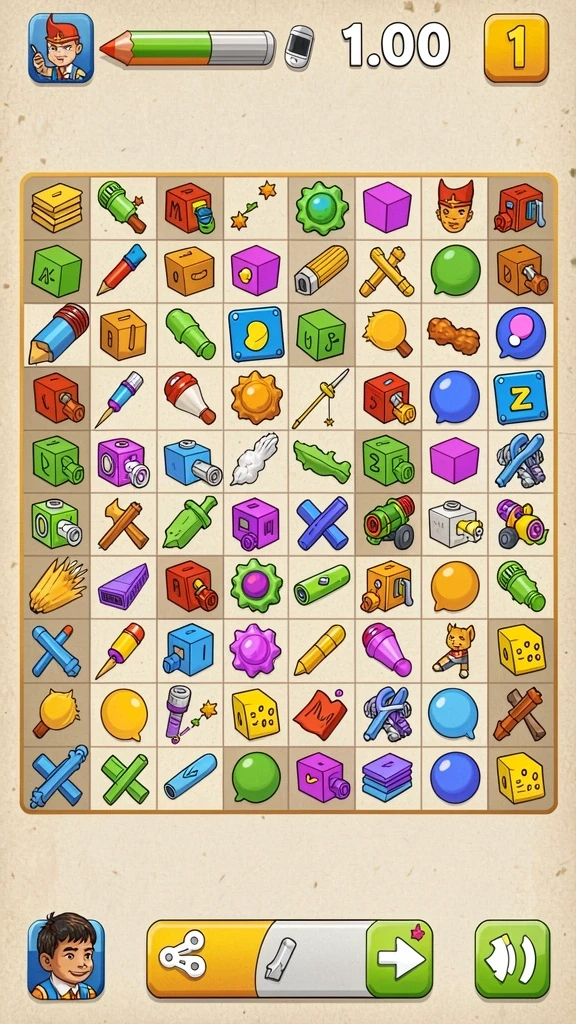576x1024 pixels.
Task: Select the yellow feather fan tile
Action: pos(57,584)
